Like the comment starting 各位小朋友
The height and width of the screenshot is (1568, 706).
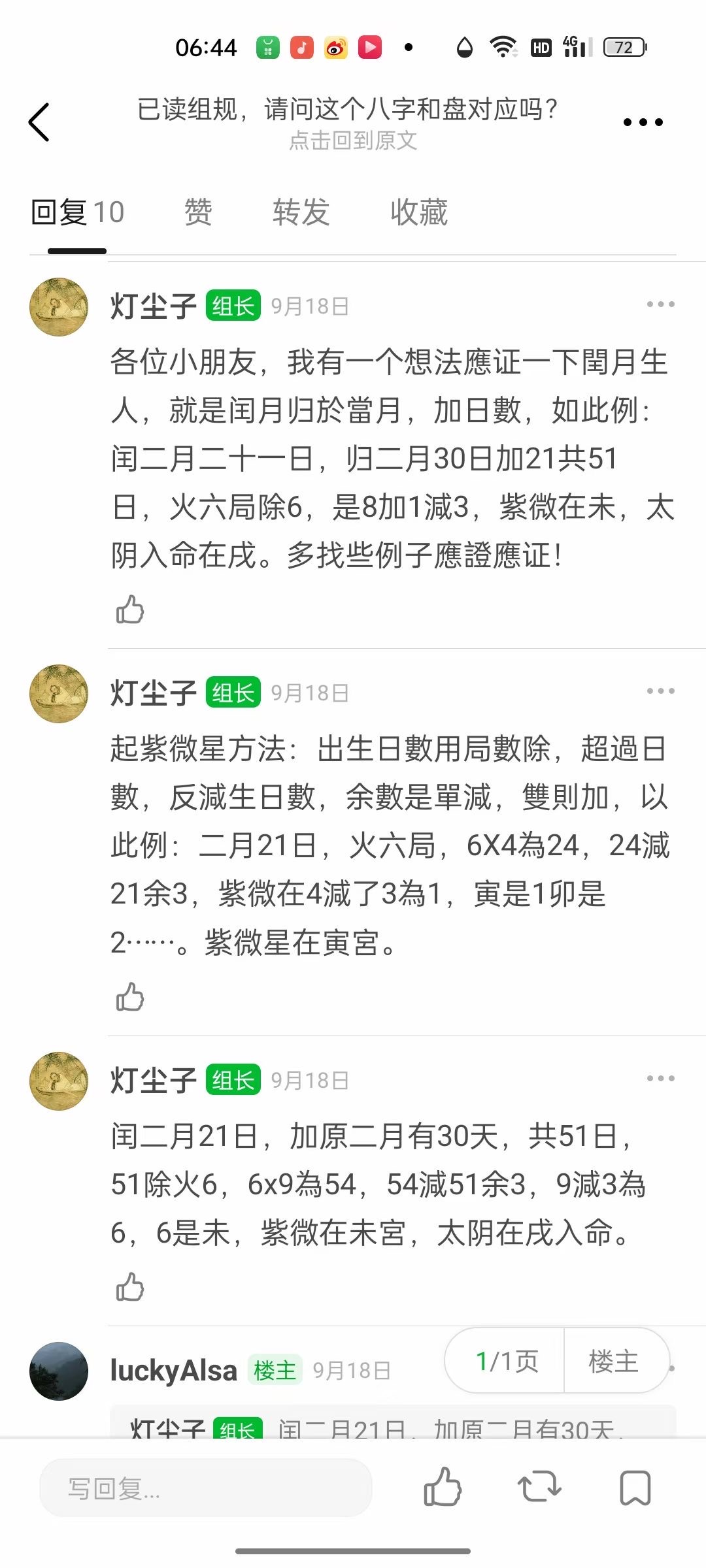pos(129,610)
